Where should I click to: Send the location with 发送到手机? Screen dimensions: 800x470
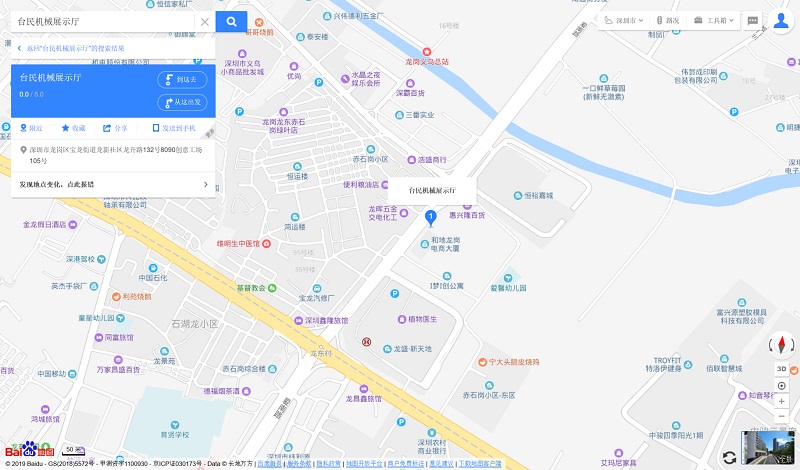[174, 128]
